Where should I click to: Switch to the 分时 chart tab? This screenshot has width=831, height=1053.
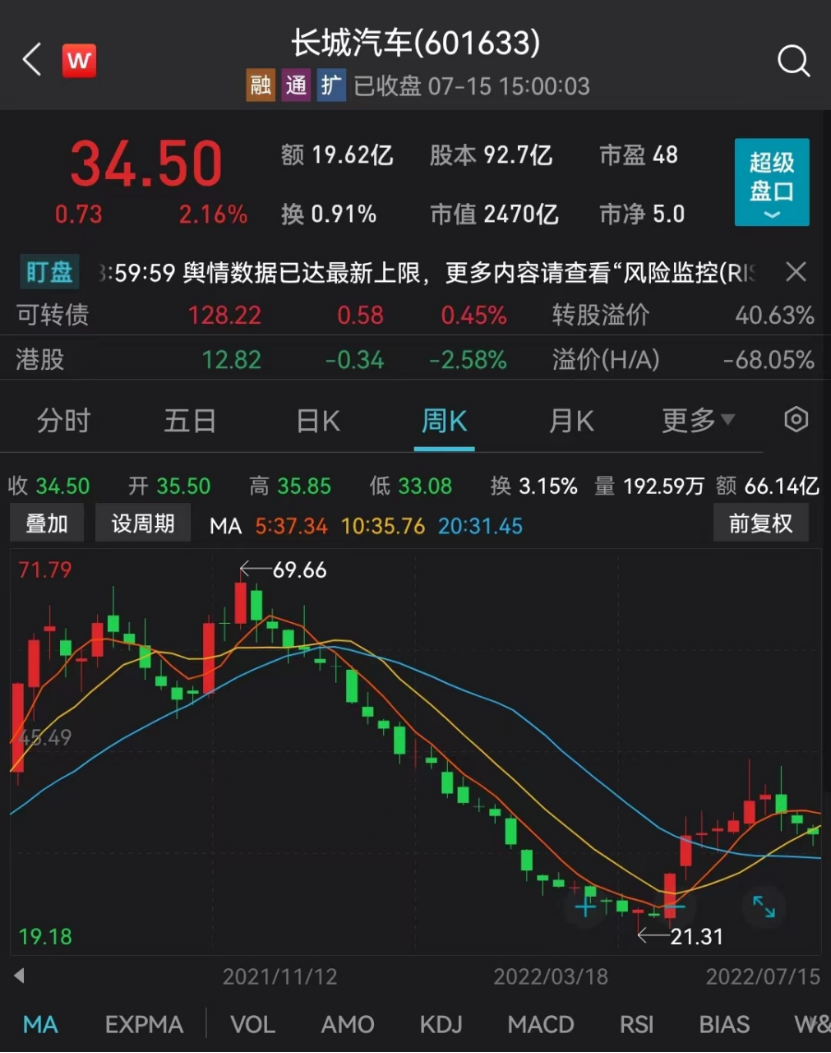(63, 421)
